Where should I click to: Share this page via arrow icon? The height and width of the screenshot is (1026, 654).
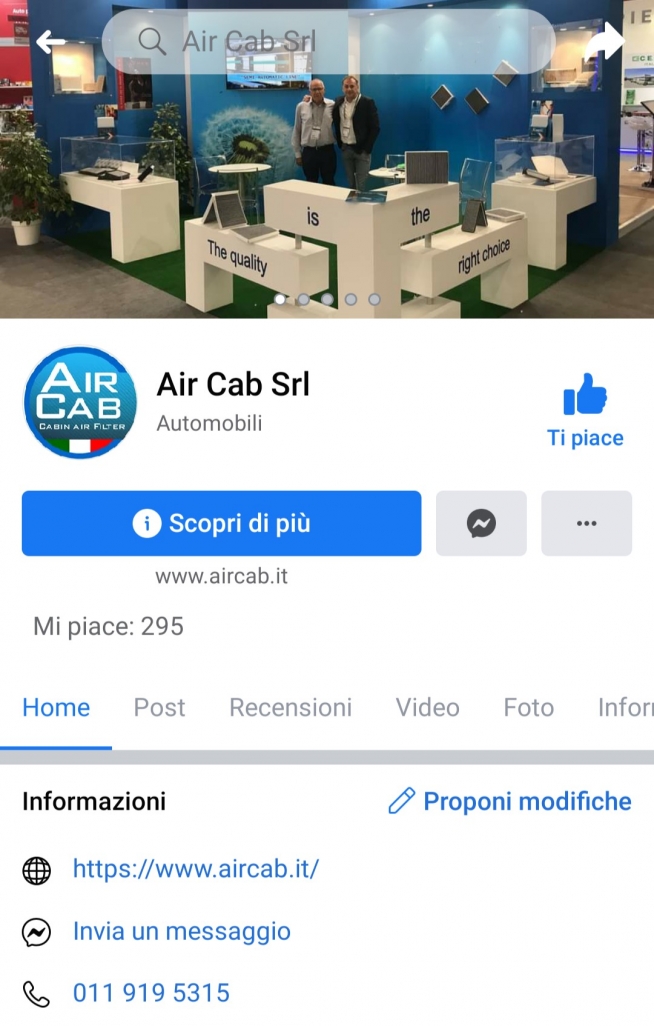604,42
